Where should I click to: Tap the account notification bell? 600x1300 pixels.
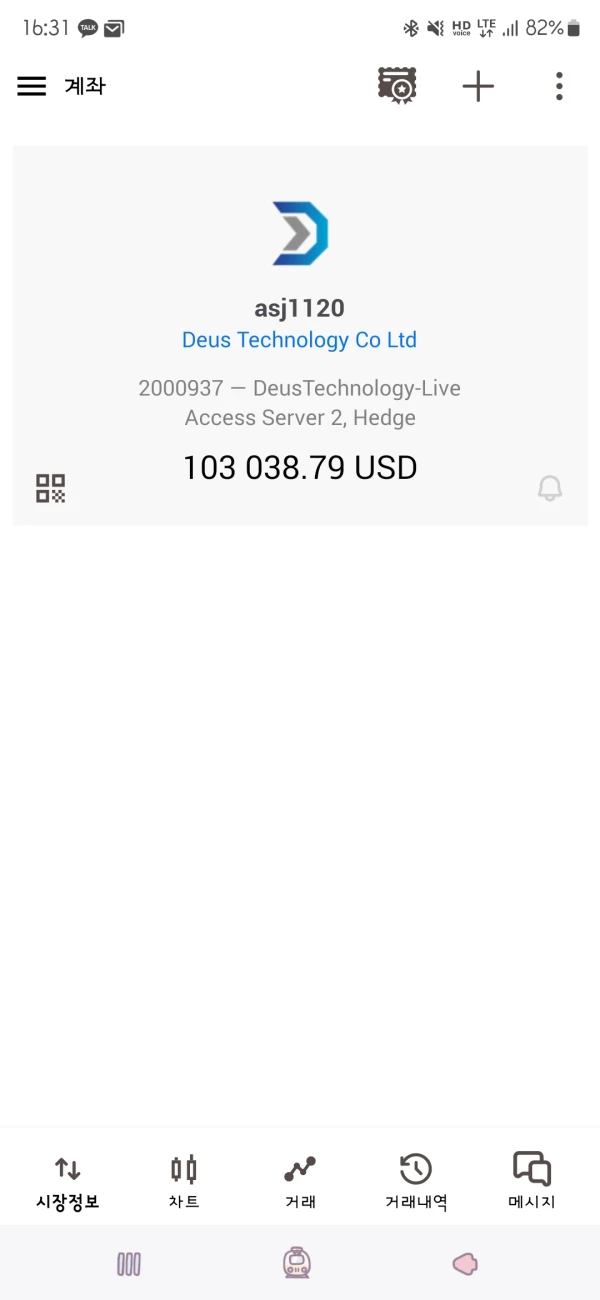[x=550, y=488]
